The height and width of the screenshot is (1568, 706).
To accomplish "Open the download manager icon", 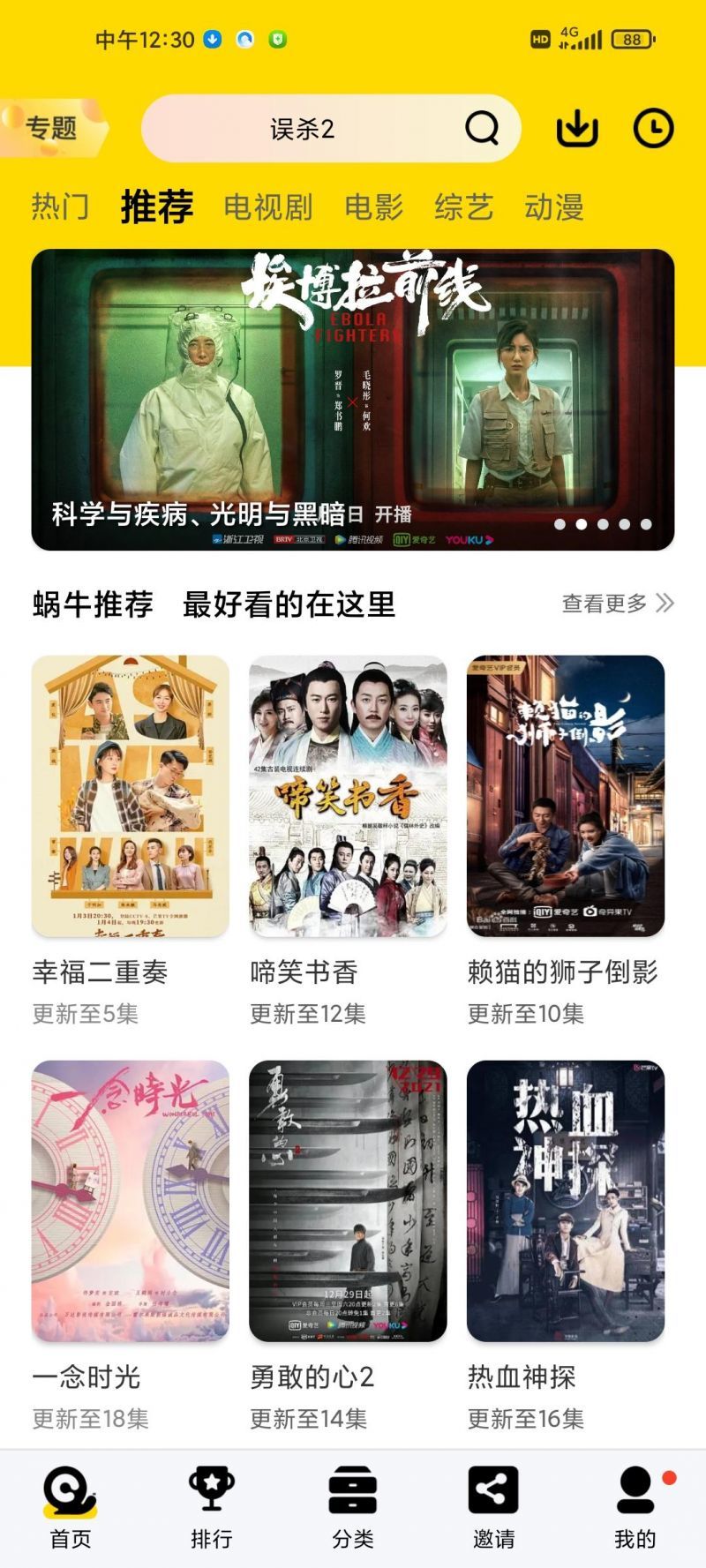I will coord(578,128).
